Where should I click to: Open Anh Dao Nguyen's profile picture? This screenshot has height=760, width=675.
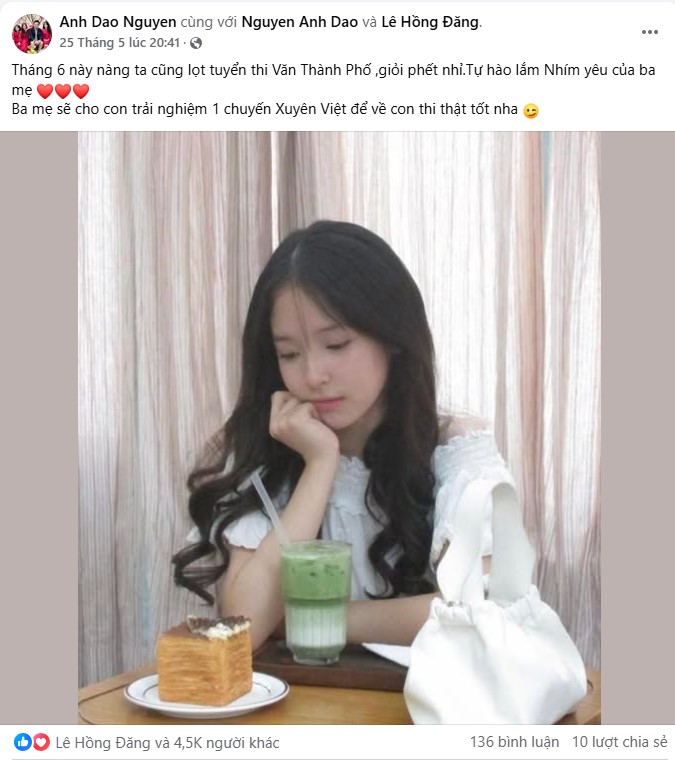tap(32, 34)
